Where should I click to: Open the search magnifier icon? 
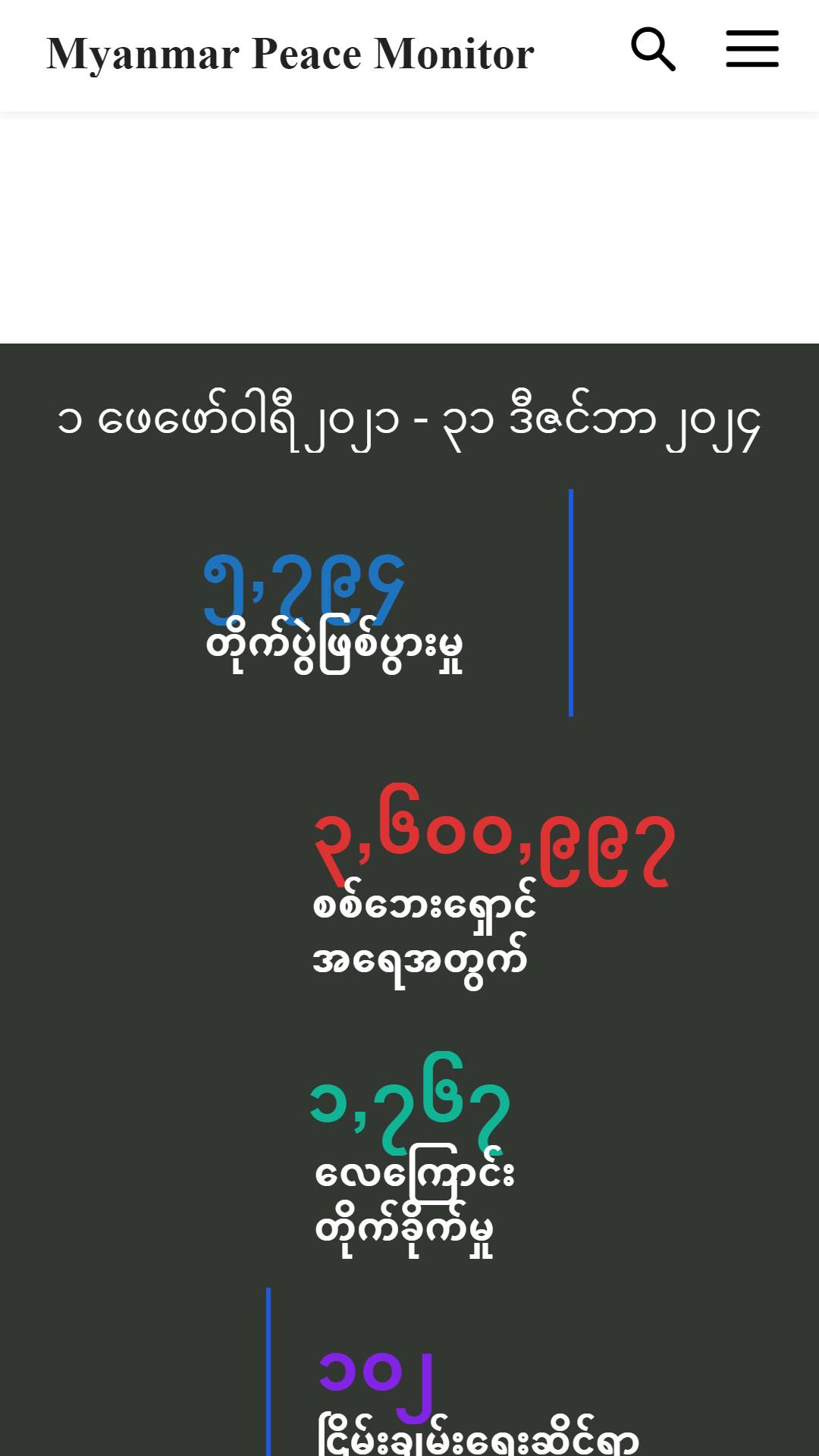pyautogui.click(x=653, y=50)
